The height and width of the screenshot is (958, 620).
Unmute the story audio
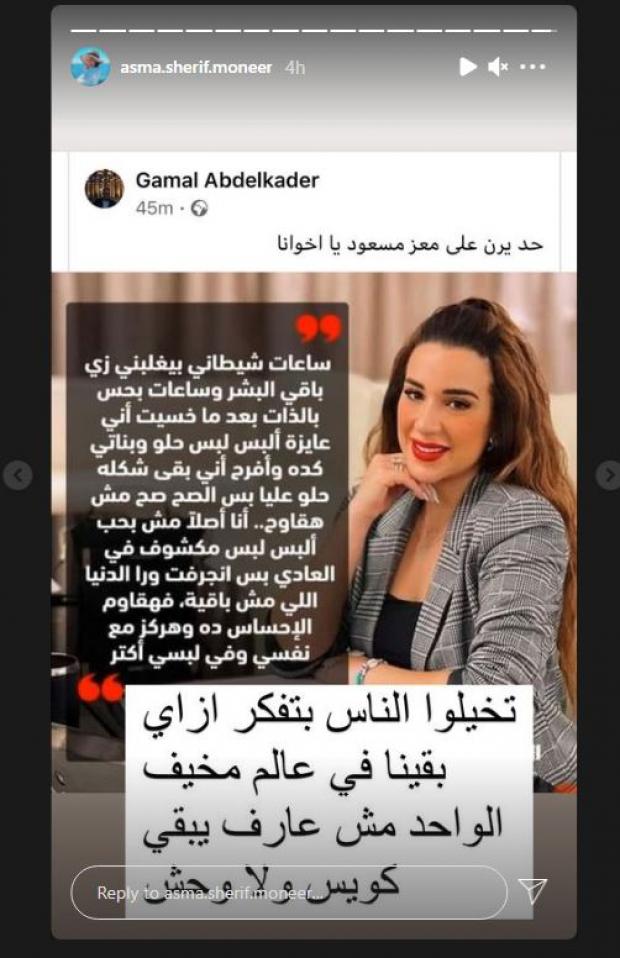[498, 67]
